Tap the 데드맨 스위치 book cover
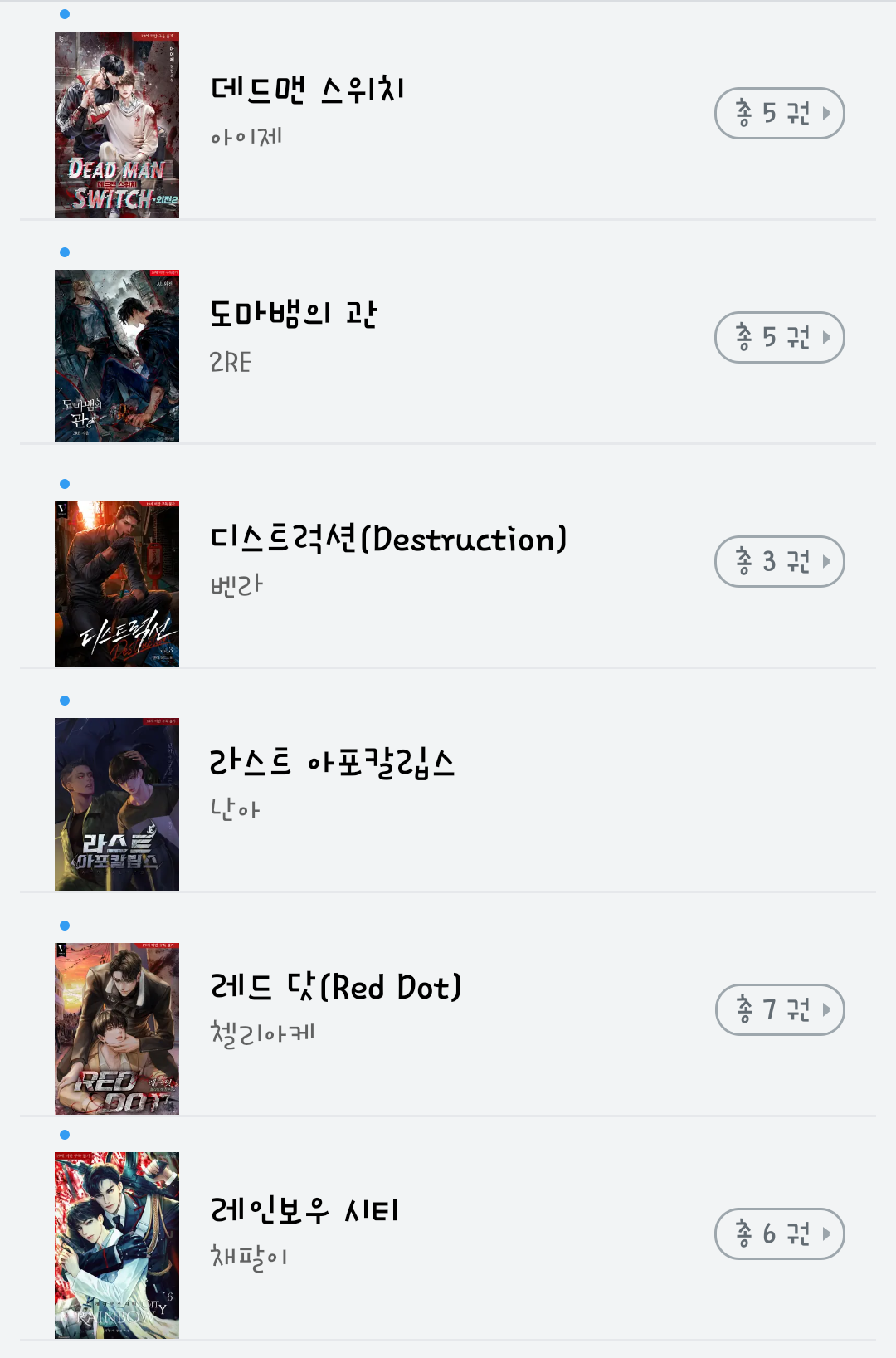 117,125
